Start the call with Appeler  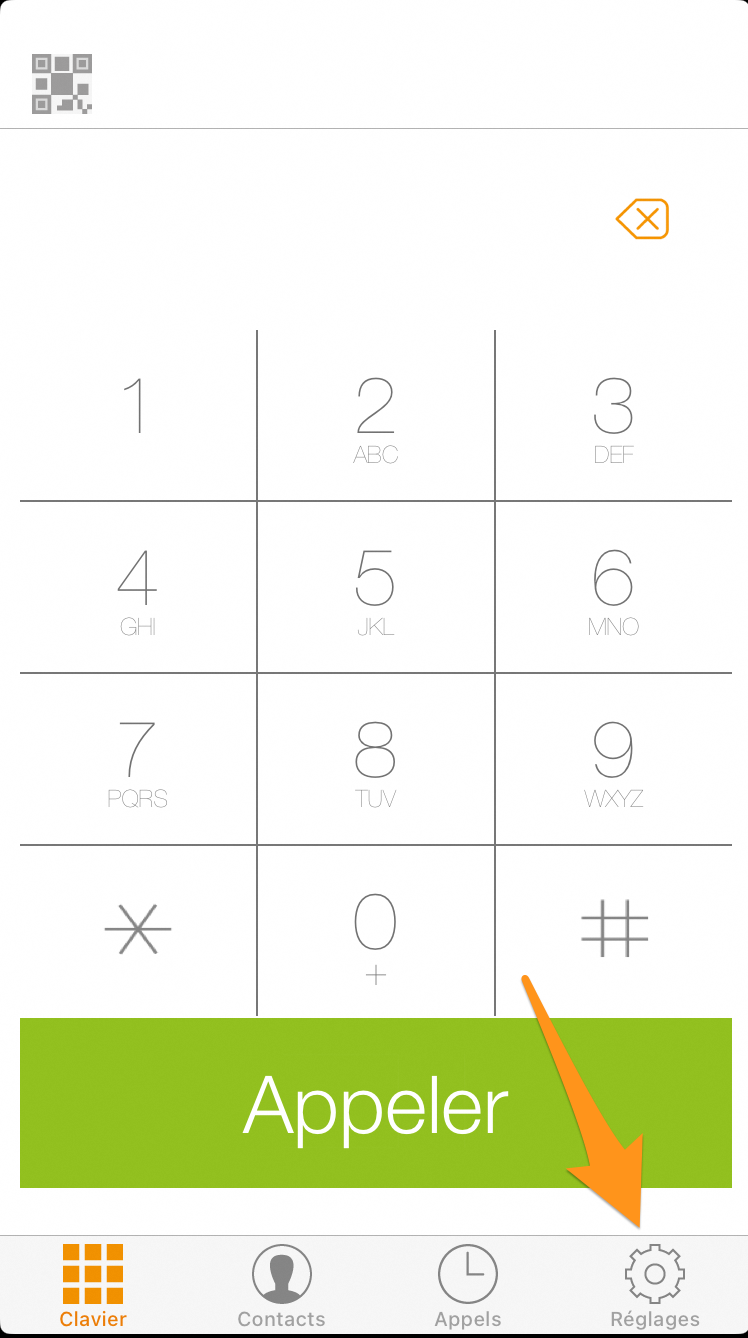tap(376, 1103)
